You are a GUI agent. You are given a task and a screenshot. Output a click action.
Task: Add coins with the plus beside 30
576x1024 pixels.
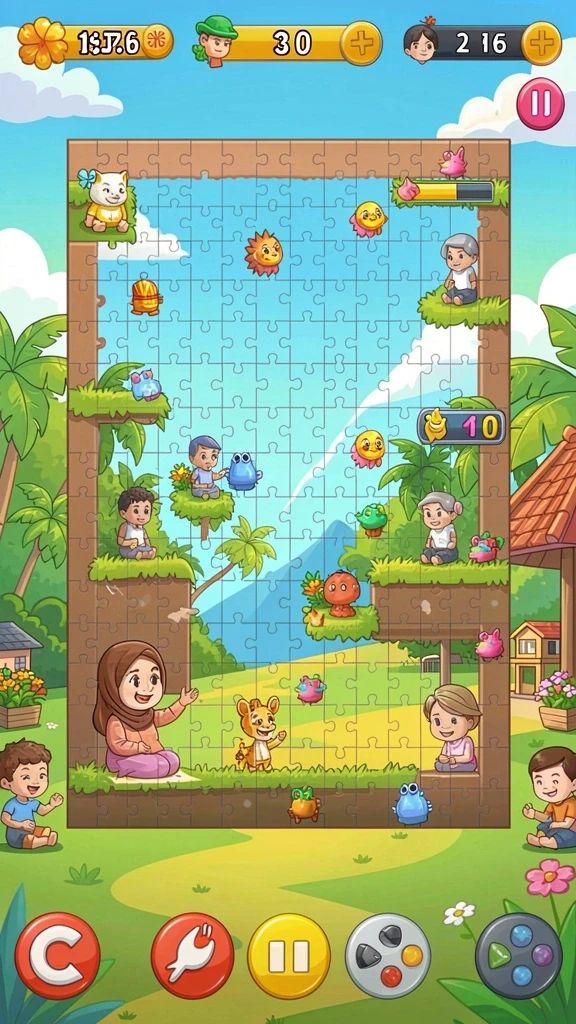360,43
